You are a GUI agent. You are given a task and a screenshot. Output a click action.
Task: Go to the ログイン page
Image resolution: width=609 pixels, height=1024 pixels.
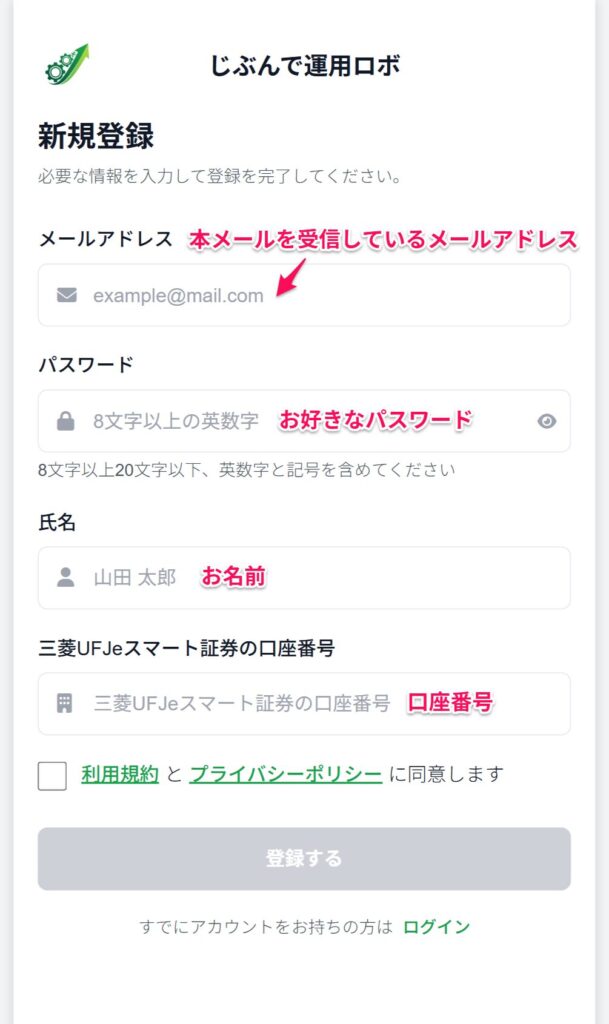pos(436,927)
